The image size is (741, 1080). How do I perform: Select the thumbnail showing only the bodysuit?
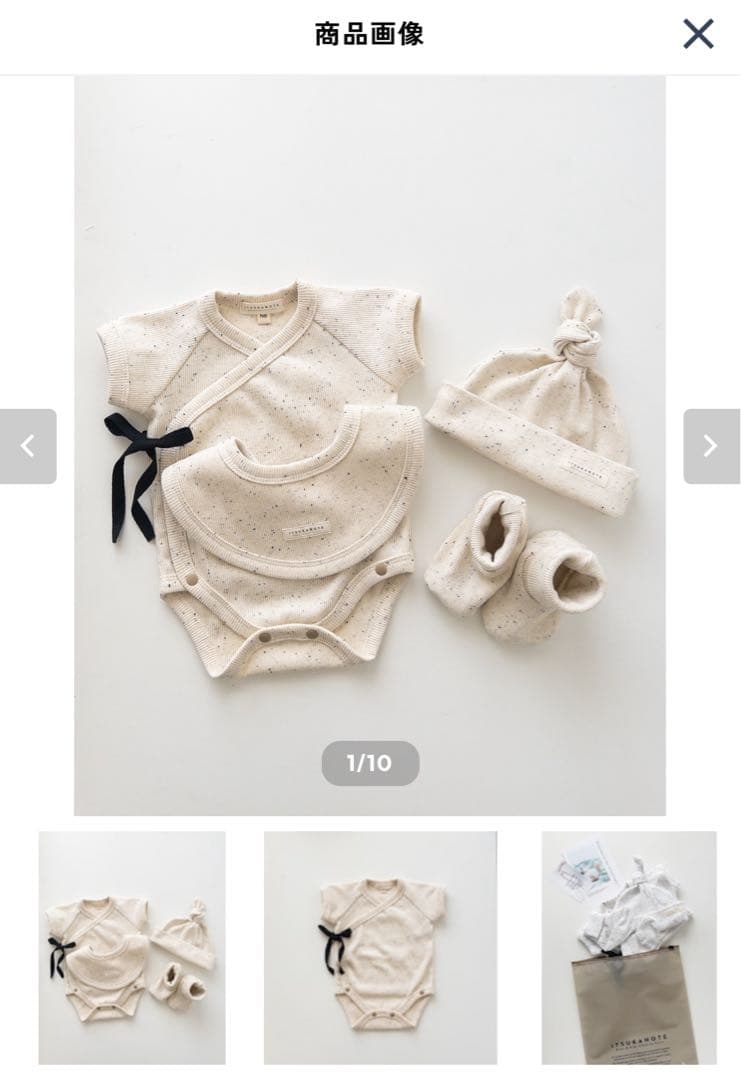(380, 947)
